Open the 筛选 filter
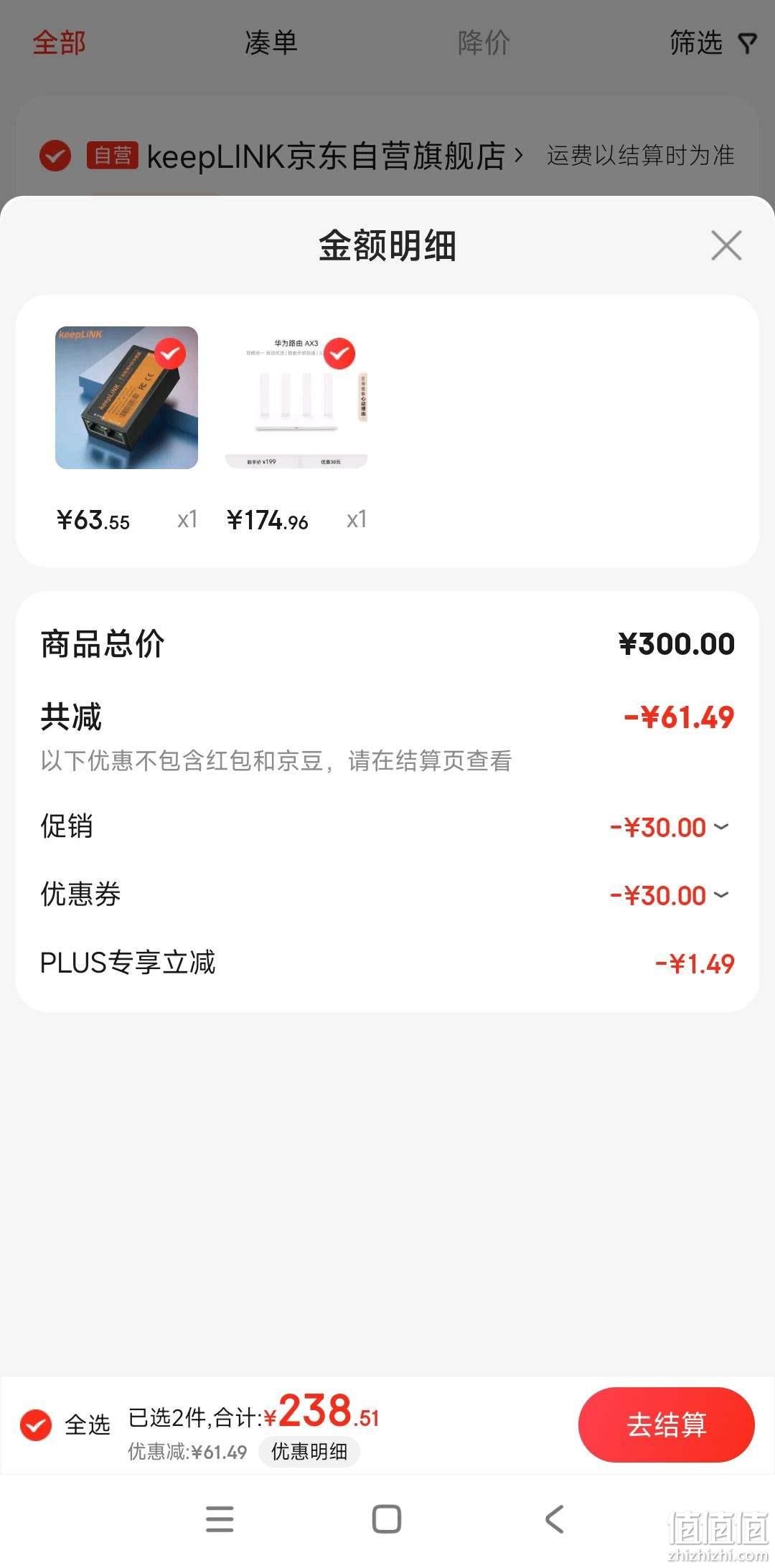 (713, 43)
